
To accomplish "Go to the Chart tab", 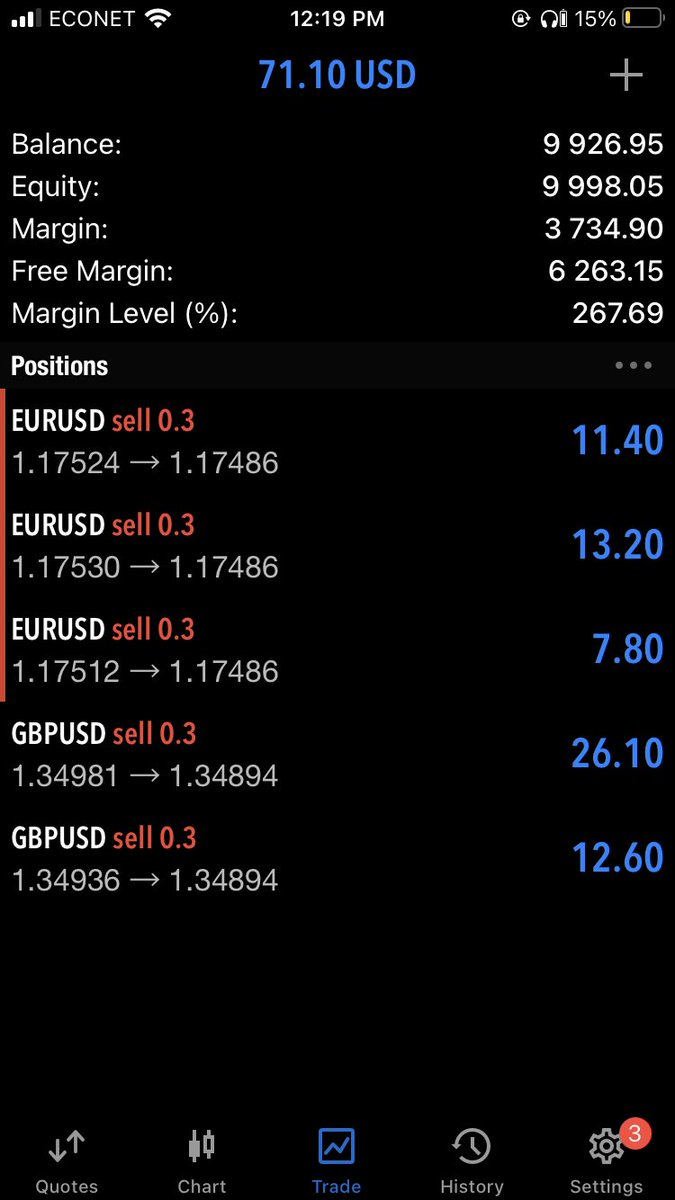I will tap(202, 1160).
